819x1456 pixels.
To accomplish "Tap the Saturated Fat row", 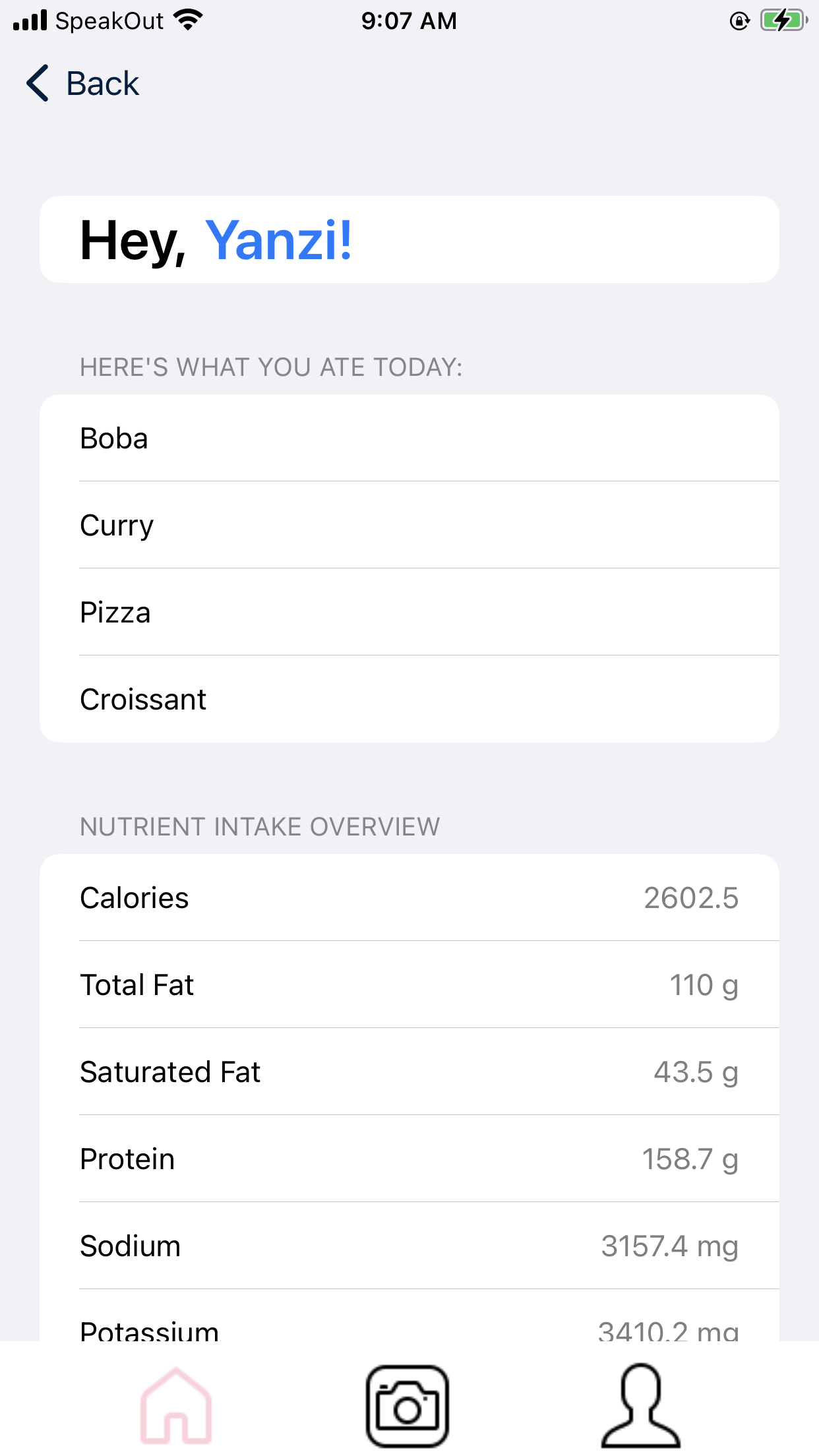I will point(409,1072).
